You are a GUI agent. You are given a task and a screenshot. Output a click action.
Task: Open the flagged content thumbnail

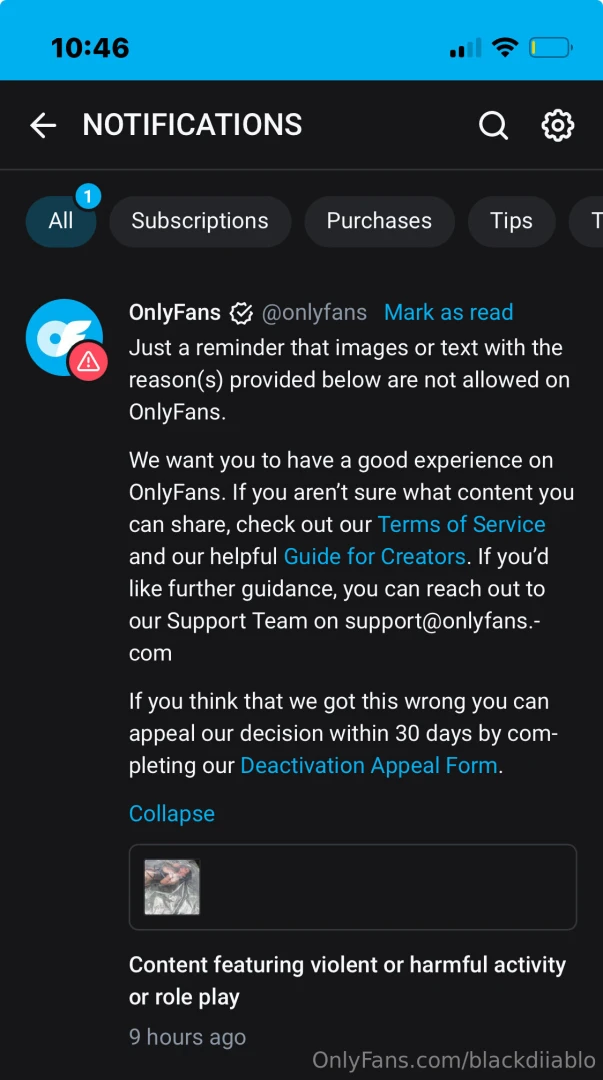coord(172,887)
